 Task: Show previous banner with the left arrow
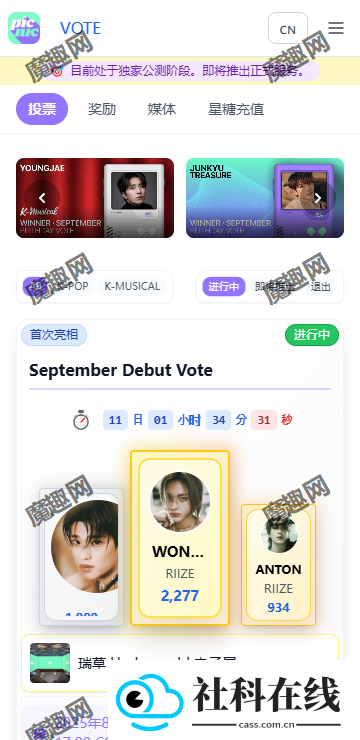pyautogui.click(x=42, y=198)
